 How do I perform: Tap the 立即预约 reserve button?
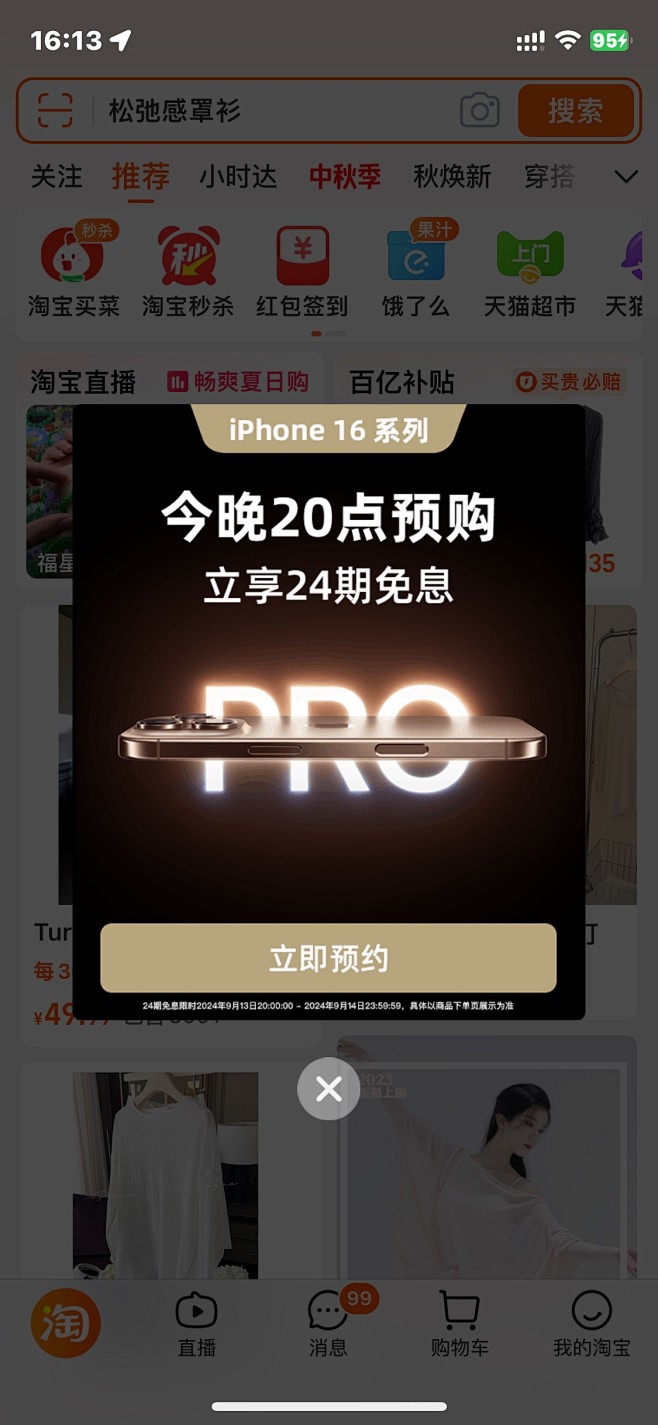(x=328, y=958)
